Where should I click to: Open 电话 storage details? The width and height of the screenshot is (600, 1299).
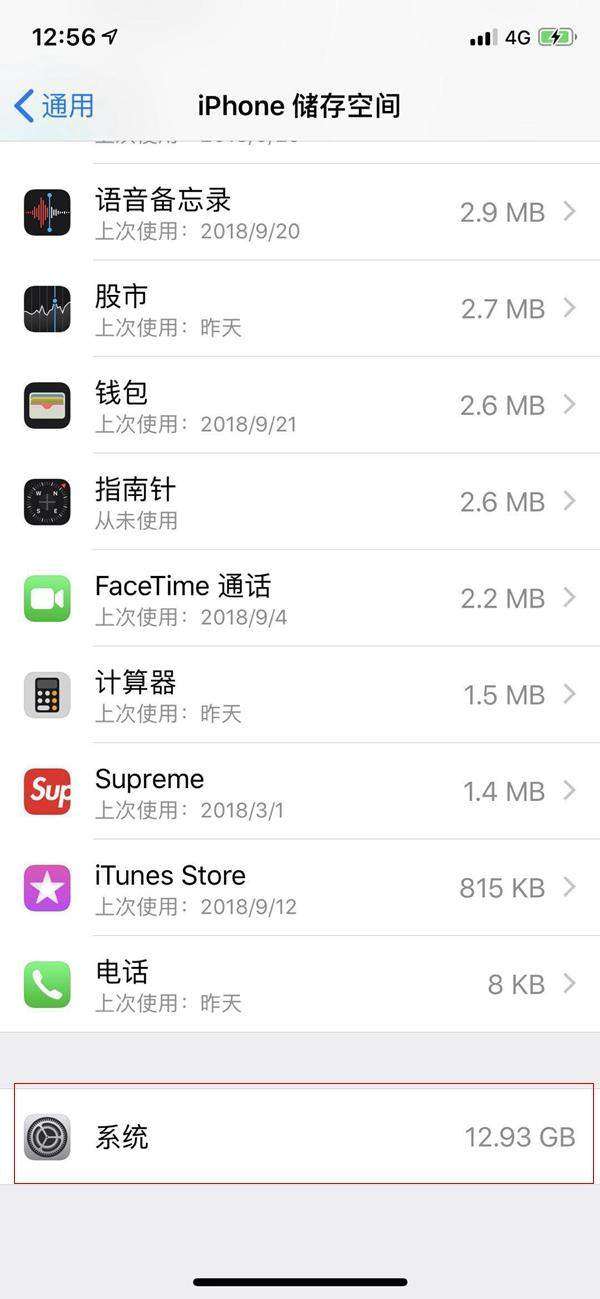click(300, 984)
